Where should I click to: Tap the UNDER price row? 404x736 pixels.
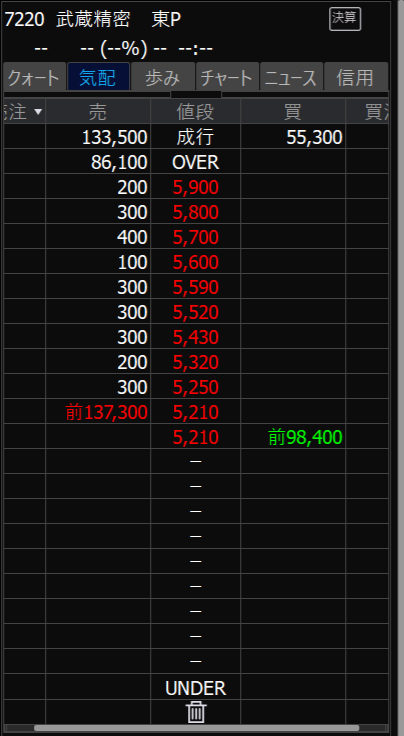(x=196, y=688)
